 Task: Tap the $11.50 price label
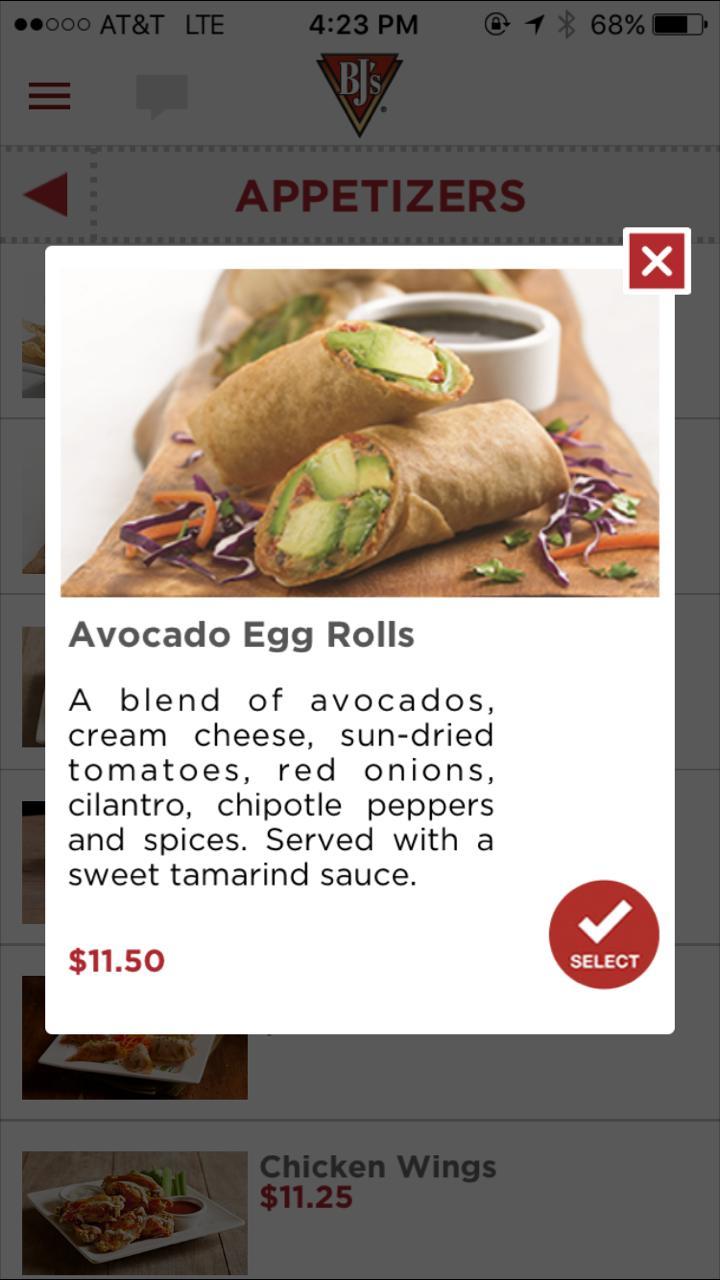(x=117, y=960)
